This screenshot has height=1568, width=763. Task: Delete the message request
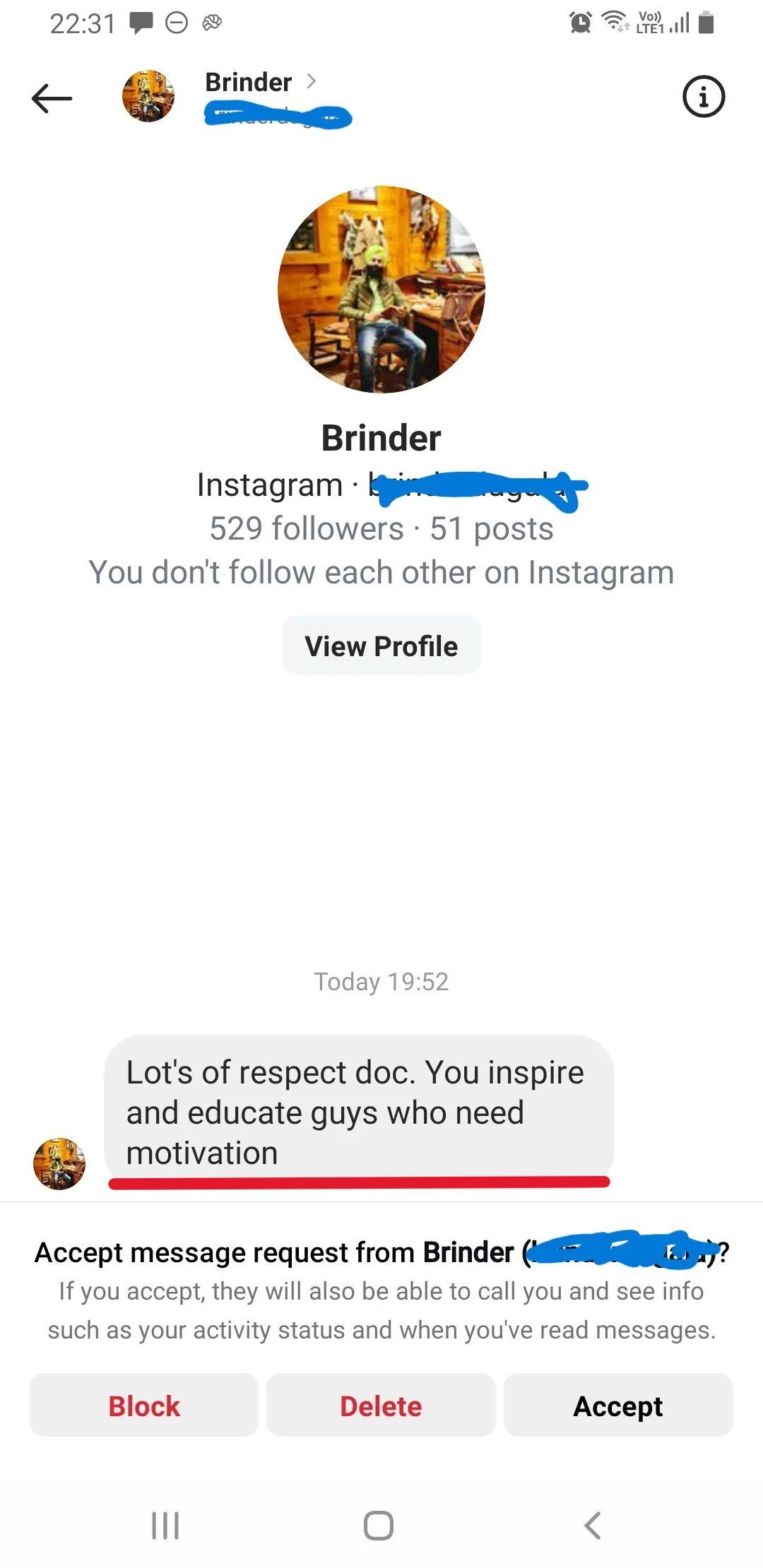pyautogui.click(x=381, y=1406)
